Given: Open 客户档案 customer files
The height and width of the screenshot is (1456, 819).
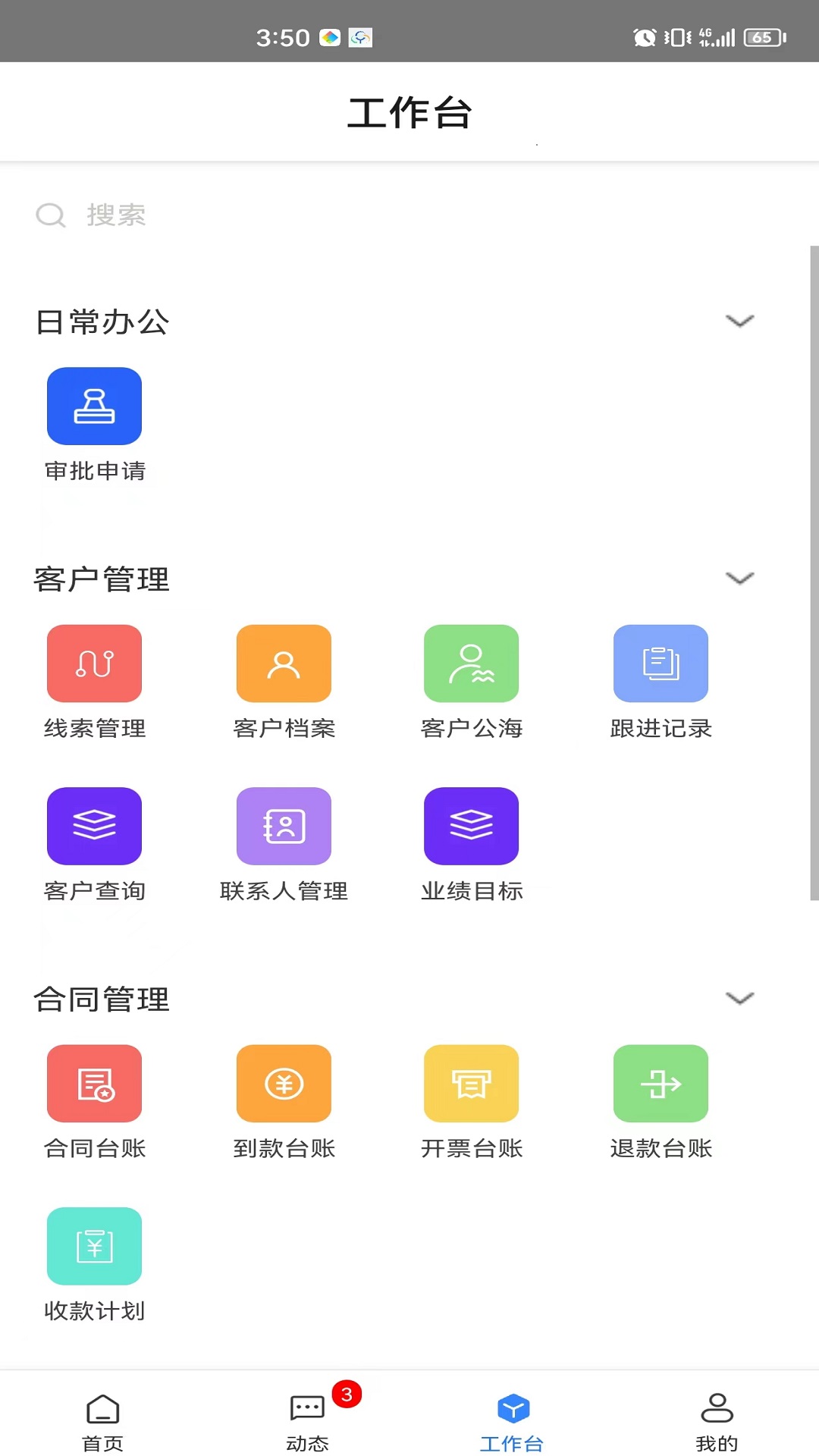Looking at the screenshot, I should coord(283,663).
